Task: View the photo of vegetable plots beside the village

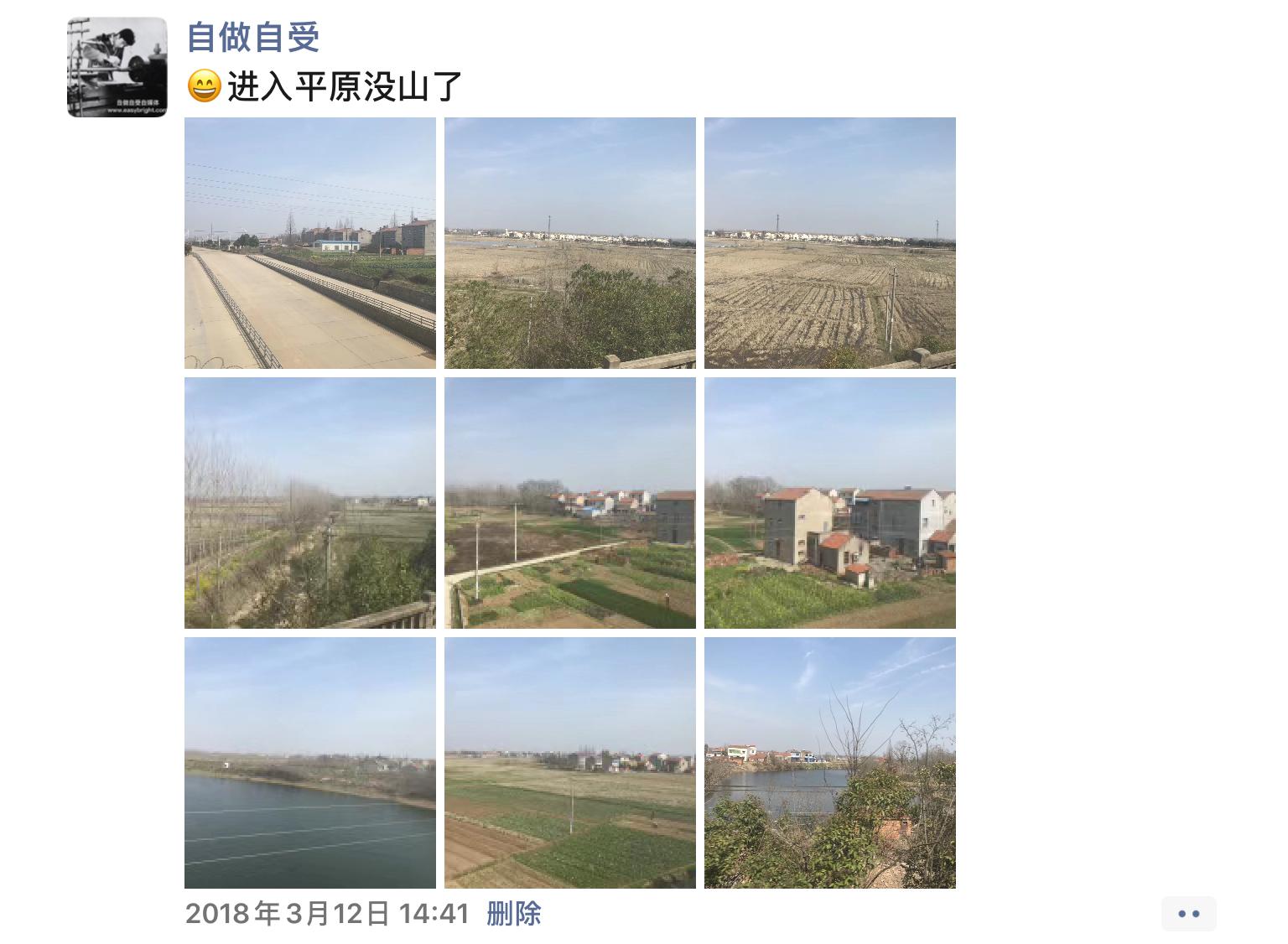Action: click(570, 503)
